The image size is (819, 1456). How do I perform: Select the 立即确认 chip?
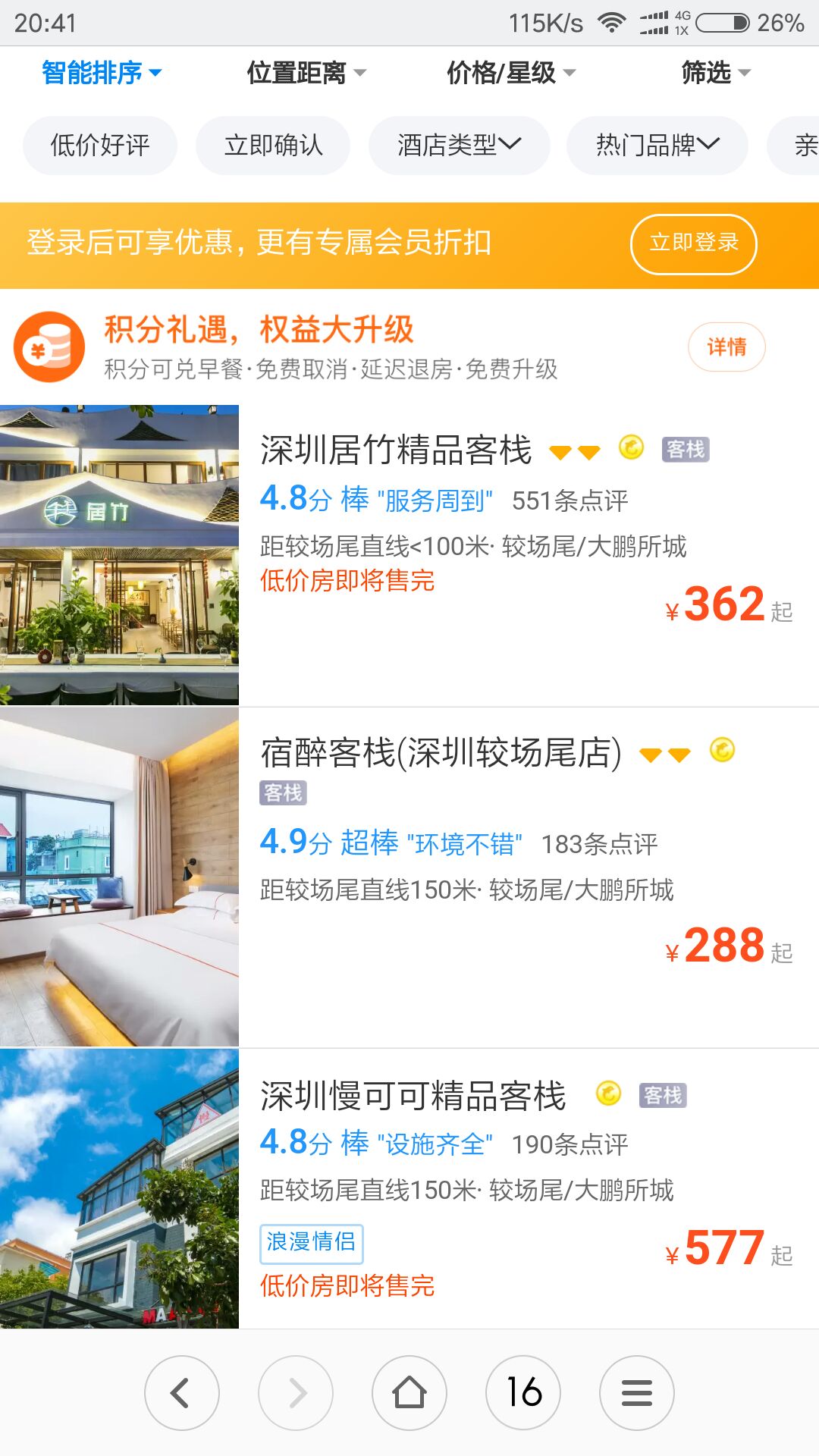273,145
